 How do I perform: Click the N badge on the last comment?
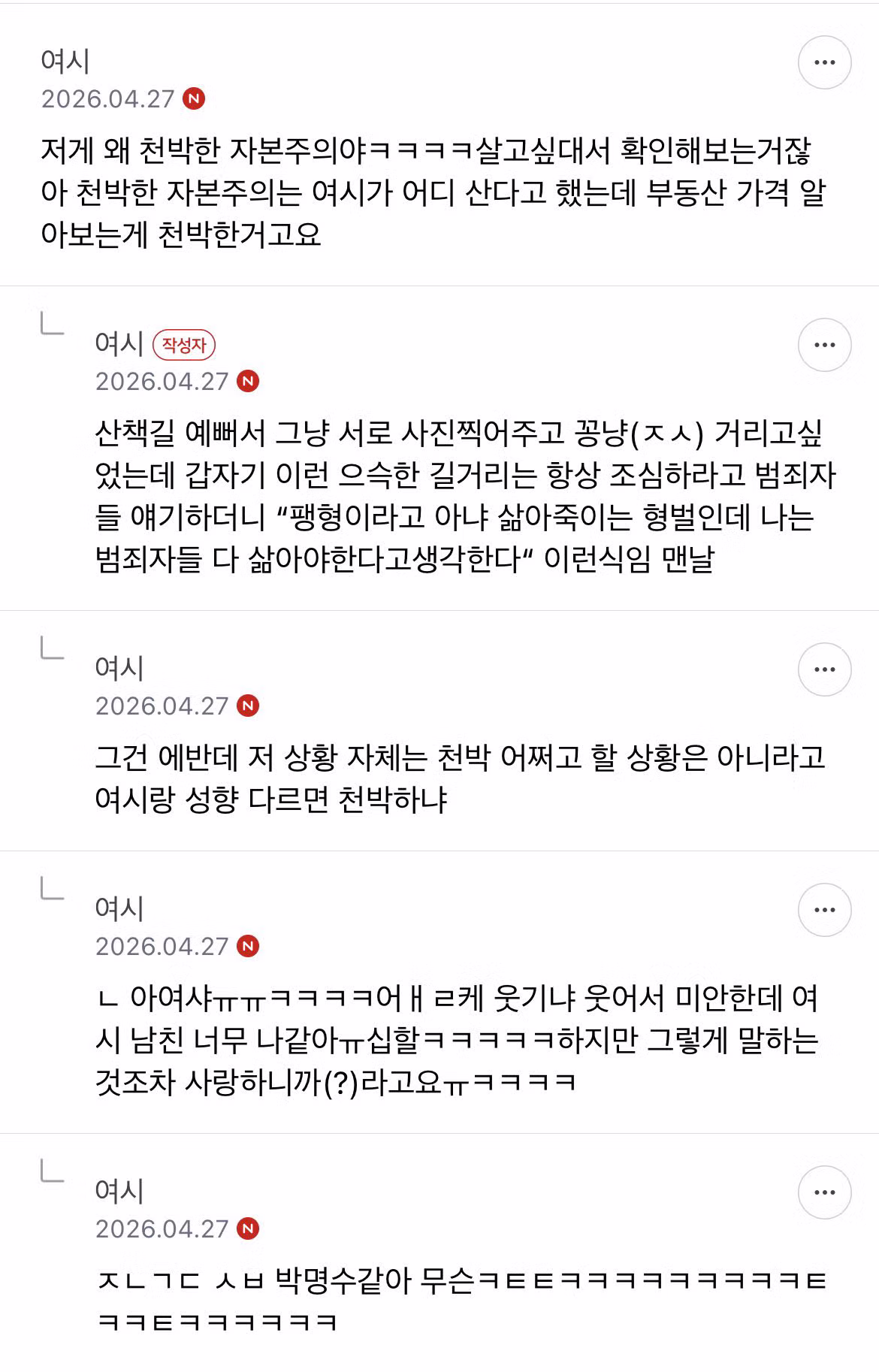pos(247,1227)
